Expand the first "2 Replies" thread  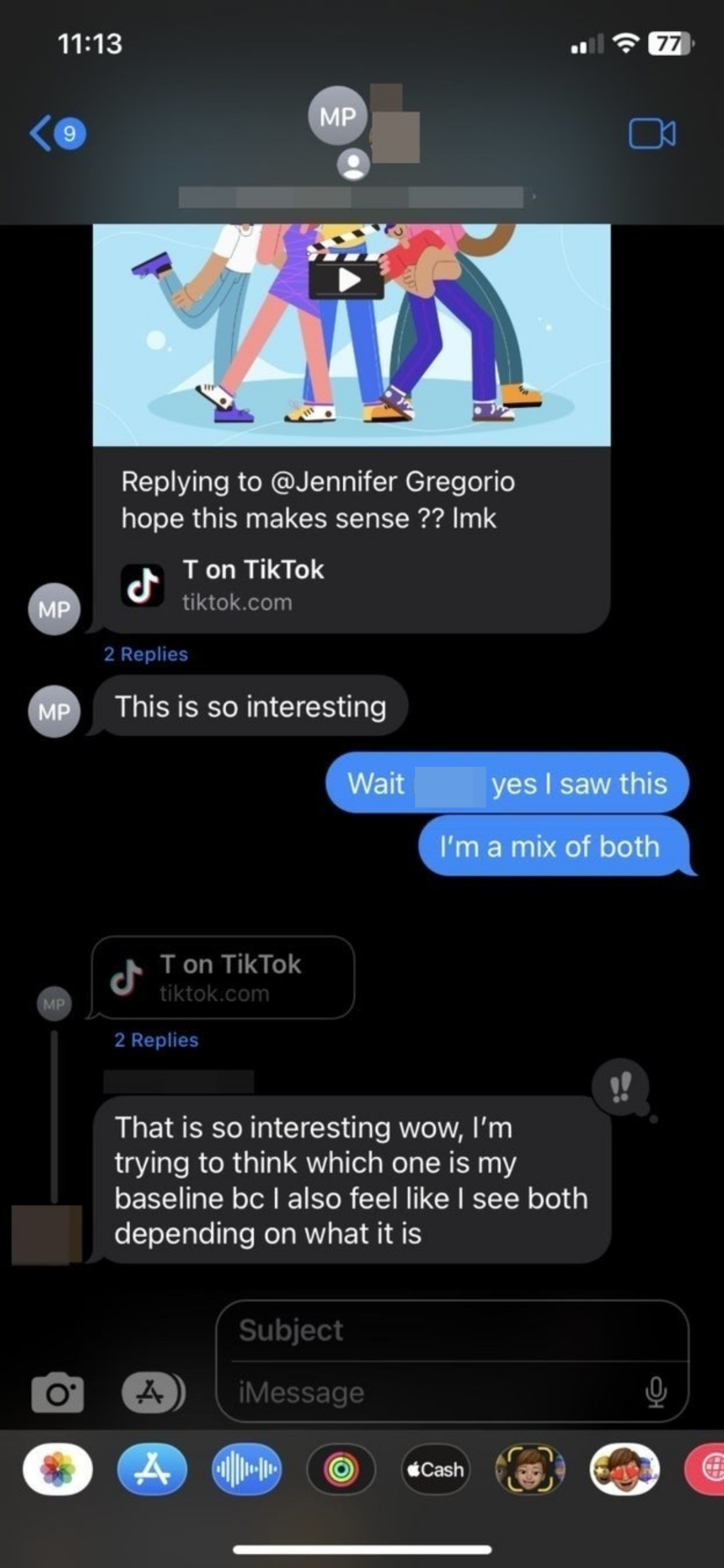[146, 654]
